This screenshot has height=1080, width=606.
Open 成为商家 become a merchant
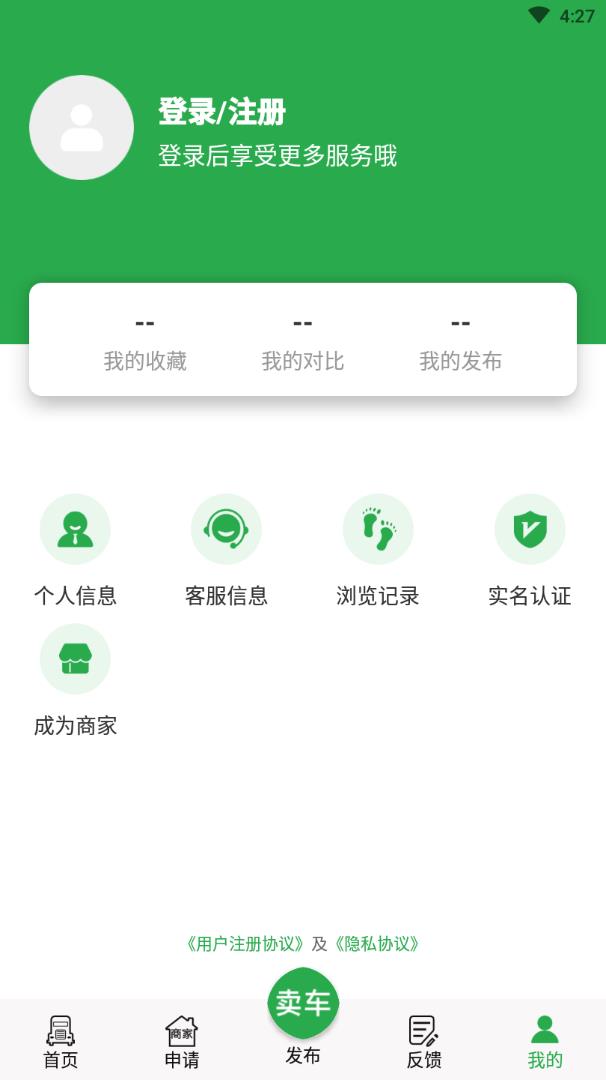(x=75, y=680)
